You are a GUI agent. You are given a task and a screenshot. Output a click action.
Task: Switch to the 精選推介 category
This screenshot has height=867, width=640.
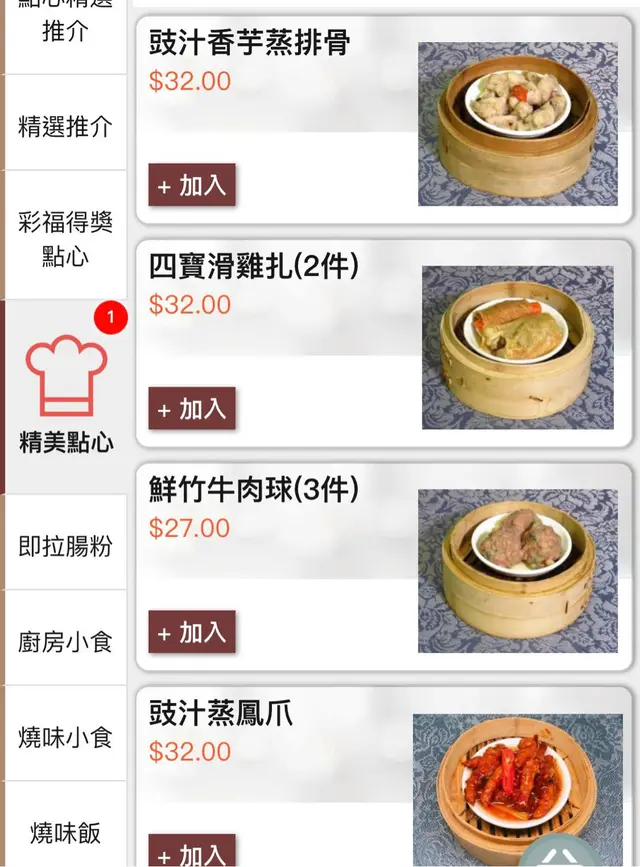pos(65,127)
